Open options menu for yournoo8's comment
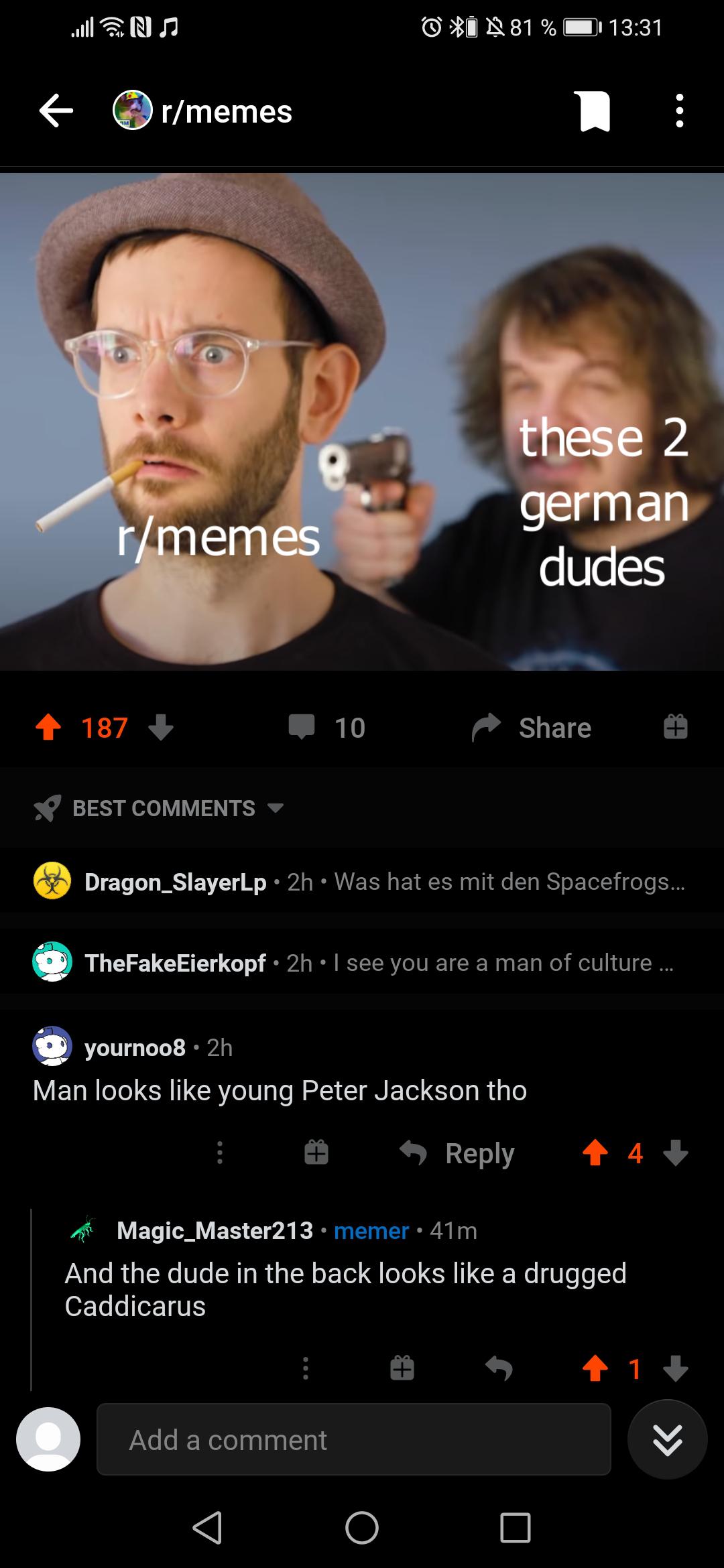Screen dimensions: 724x1568 pyautogui.click(x=219, y=1153)
